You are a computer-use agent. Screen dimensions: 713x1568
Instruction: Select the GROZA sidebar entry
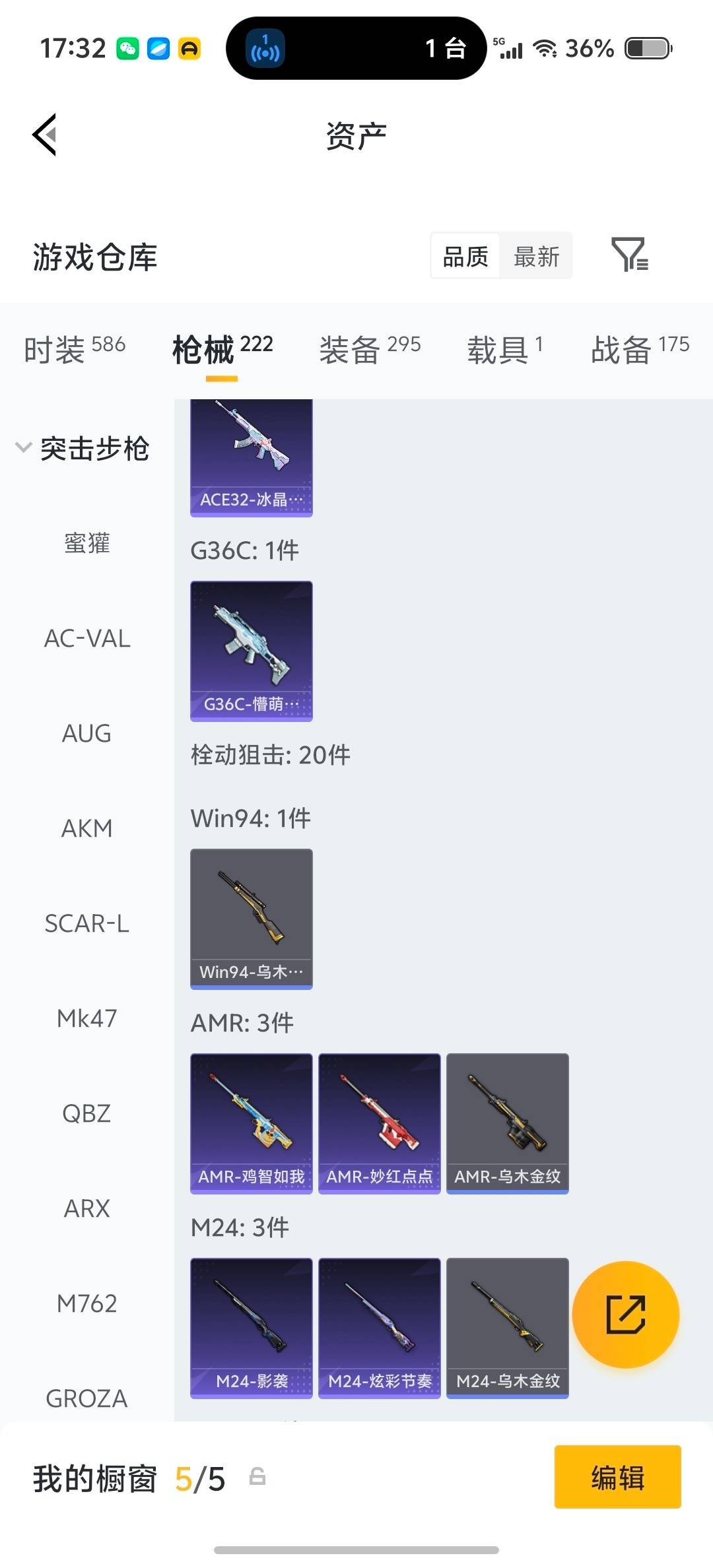86,1398
